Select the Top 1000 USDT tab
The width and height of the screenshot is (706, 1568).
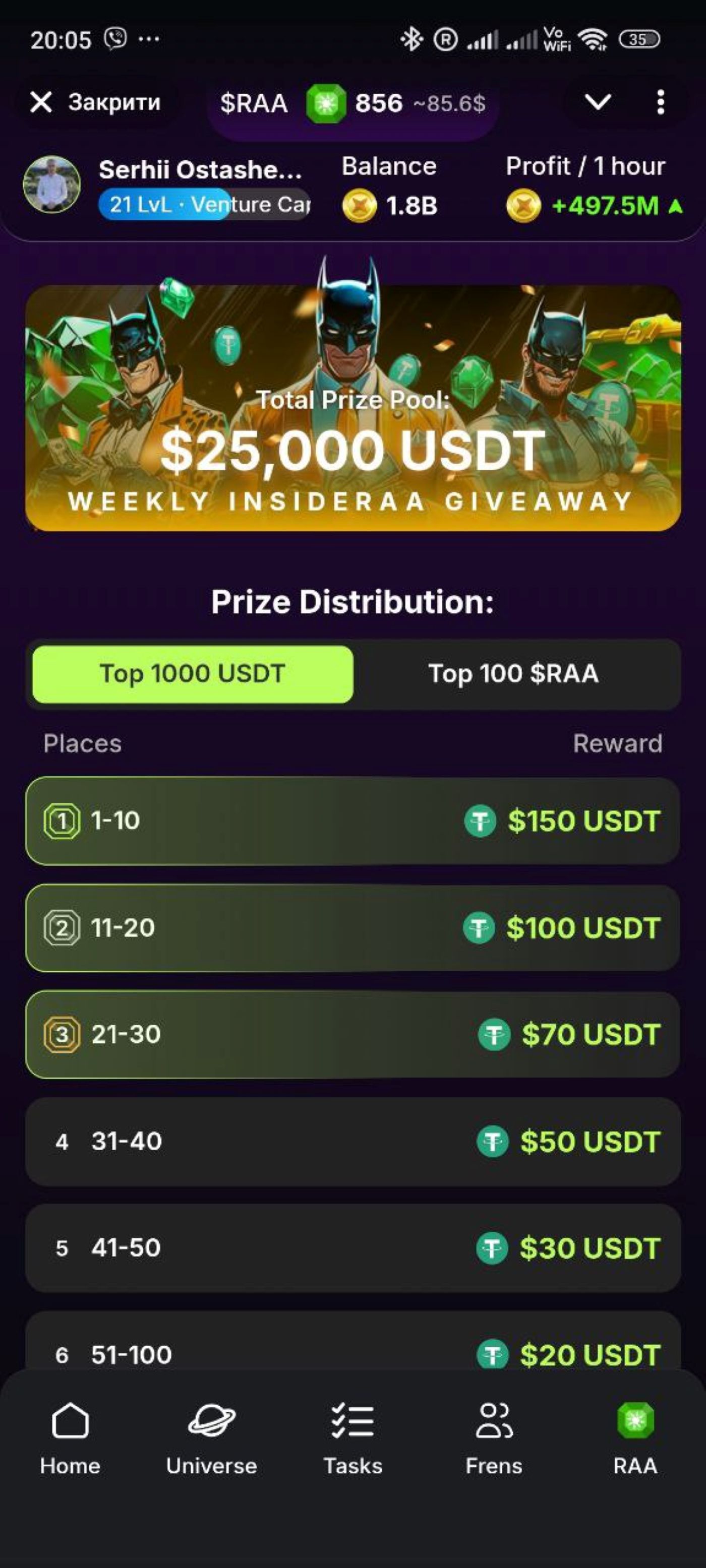[x=193, y=674]
